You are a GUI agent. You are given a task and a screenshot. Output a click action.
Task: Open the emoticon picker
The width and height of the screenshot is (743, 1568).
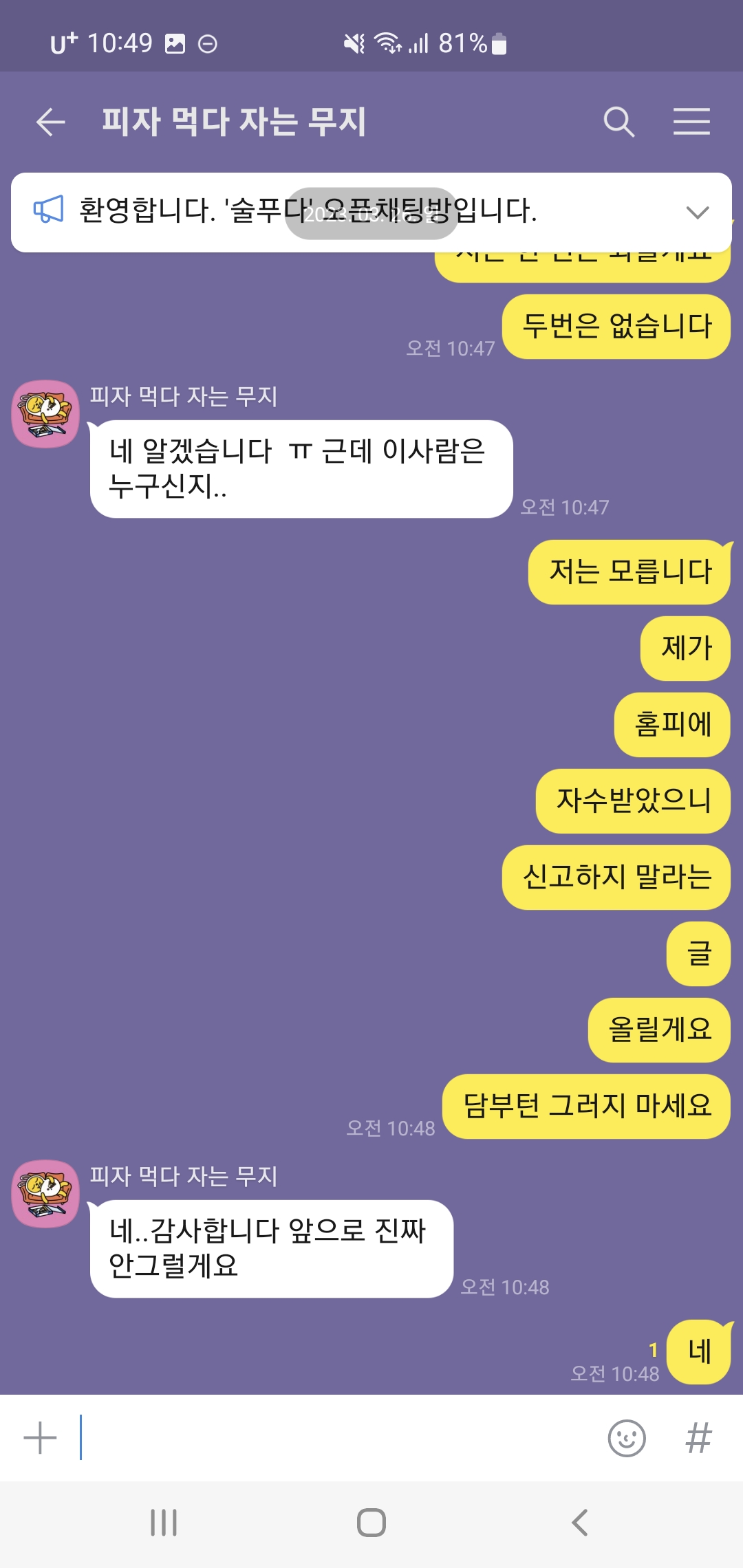[627, 1438]
